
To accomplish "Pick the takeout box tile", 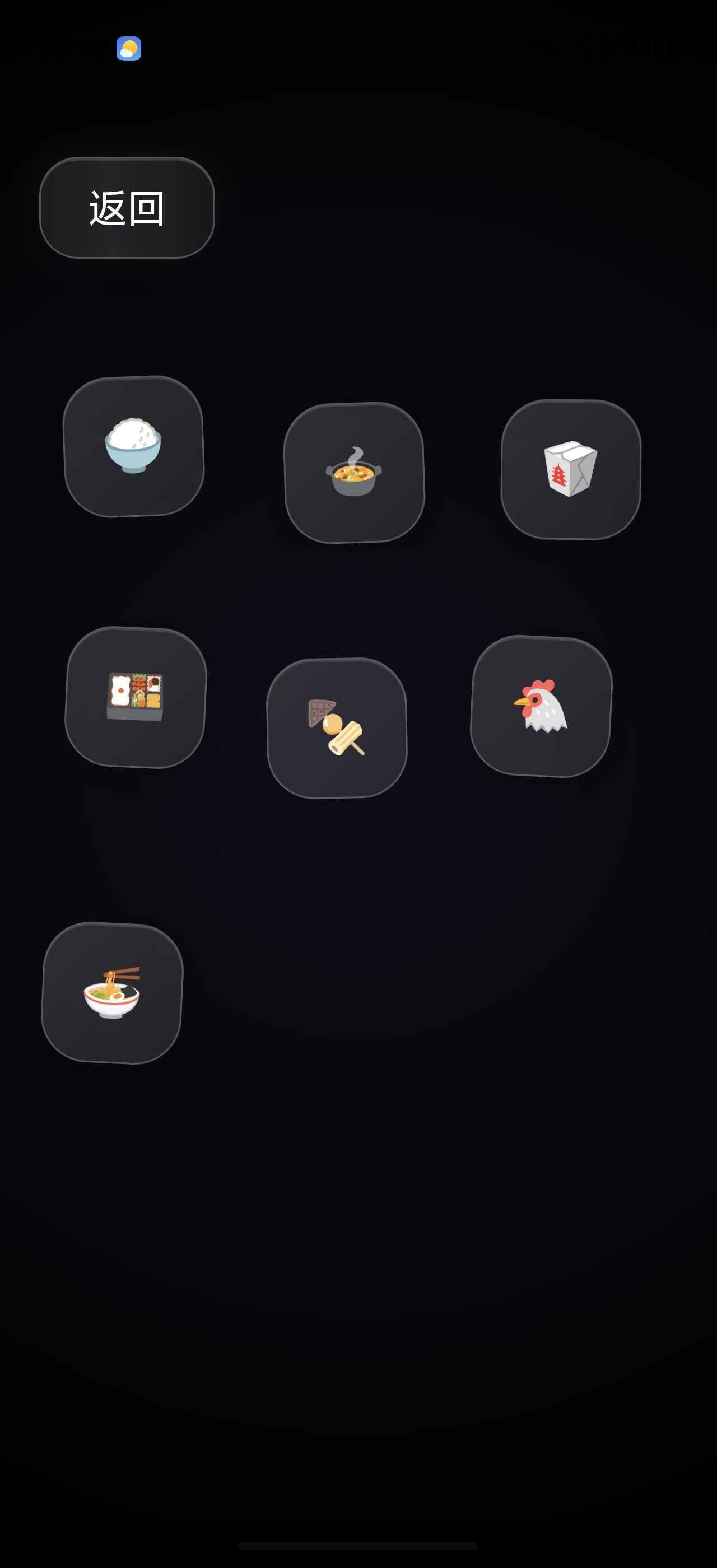I will point(570,469).
